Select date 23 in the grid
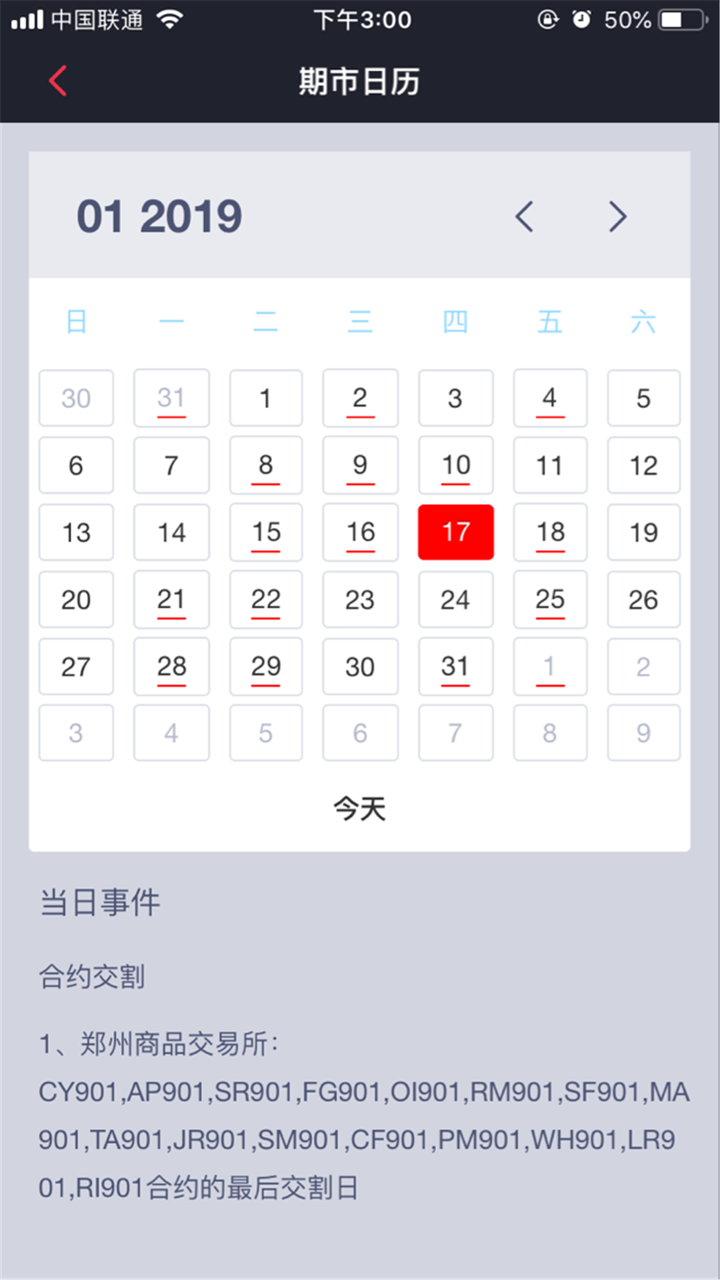The image size is (720, 1280). click(360, 599)
